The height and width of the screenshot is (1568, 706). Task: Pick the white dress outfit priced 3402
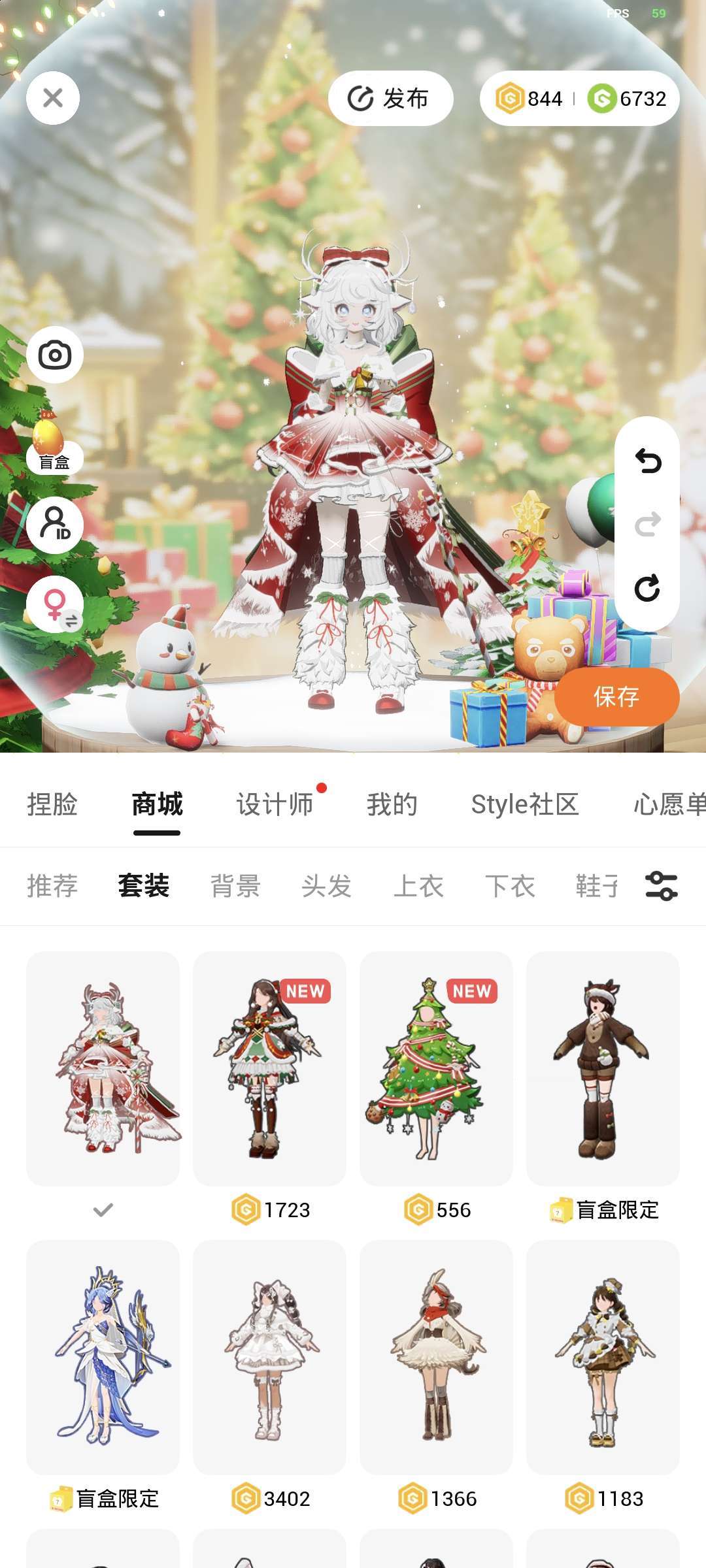click(x=269, y=1358)
